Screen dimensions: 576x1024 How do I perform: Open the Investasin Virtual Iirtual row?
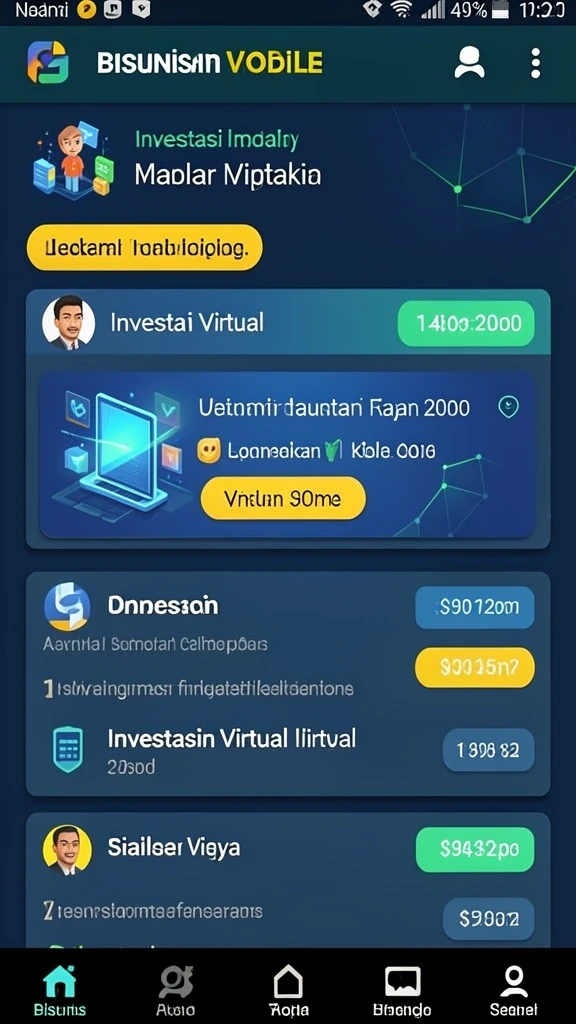pos(288,749)
